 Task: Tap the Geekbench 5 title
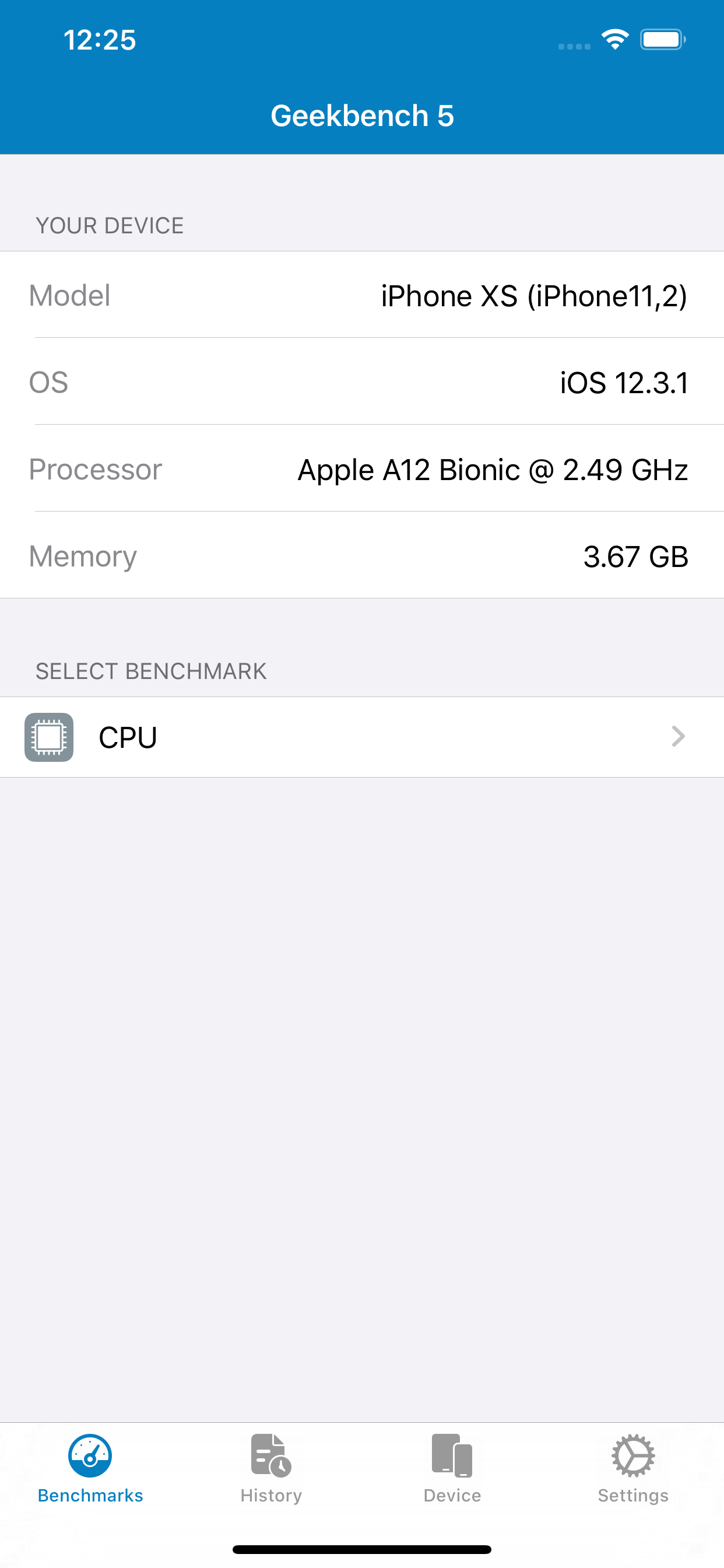pos(362,115)
